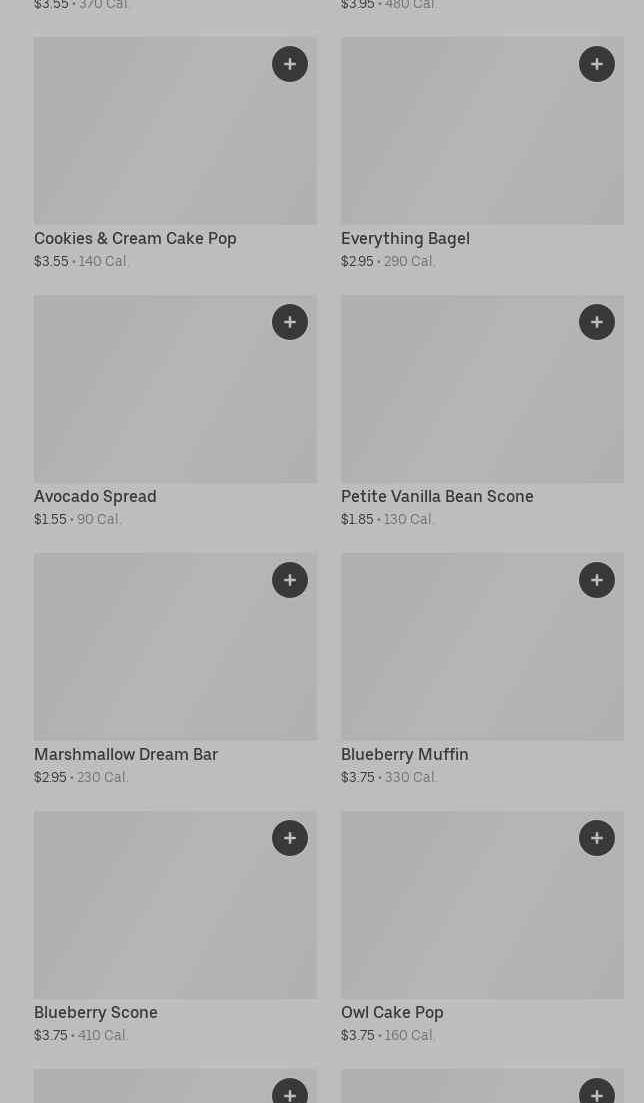Add Everything Bagel to the order
Viewport: 644px width, 1103px height.
click(597, 64)
